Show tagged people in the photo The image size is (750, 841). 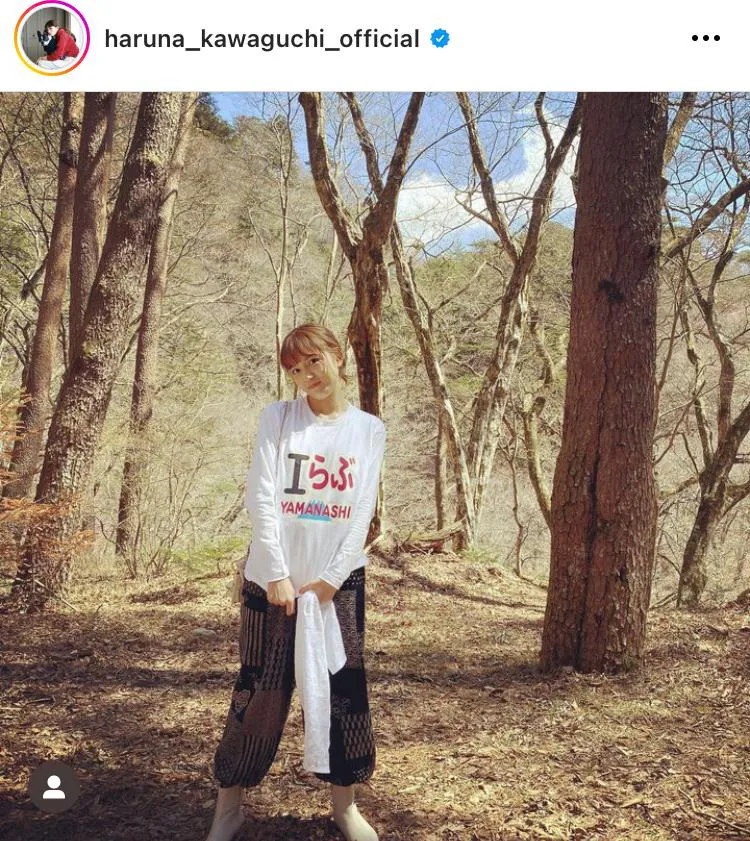[x=54, y=787]
